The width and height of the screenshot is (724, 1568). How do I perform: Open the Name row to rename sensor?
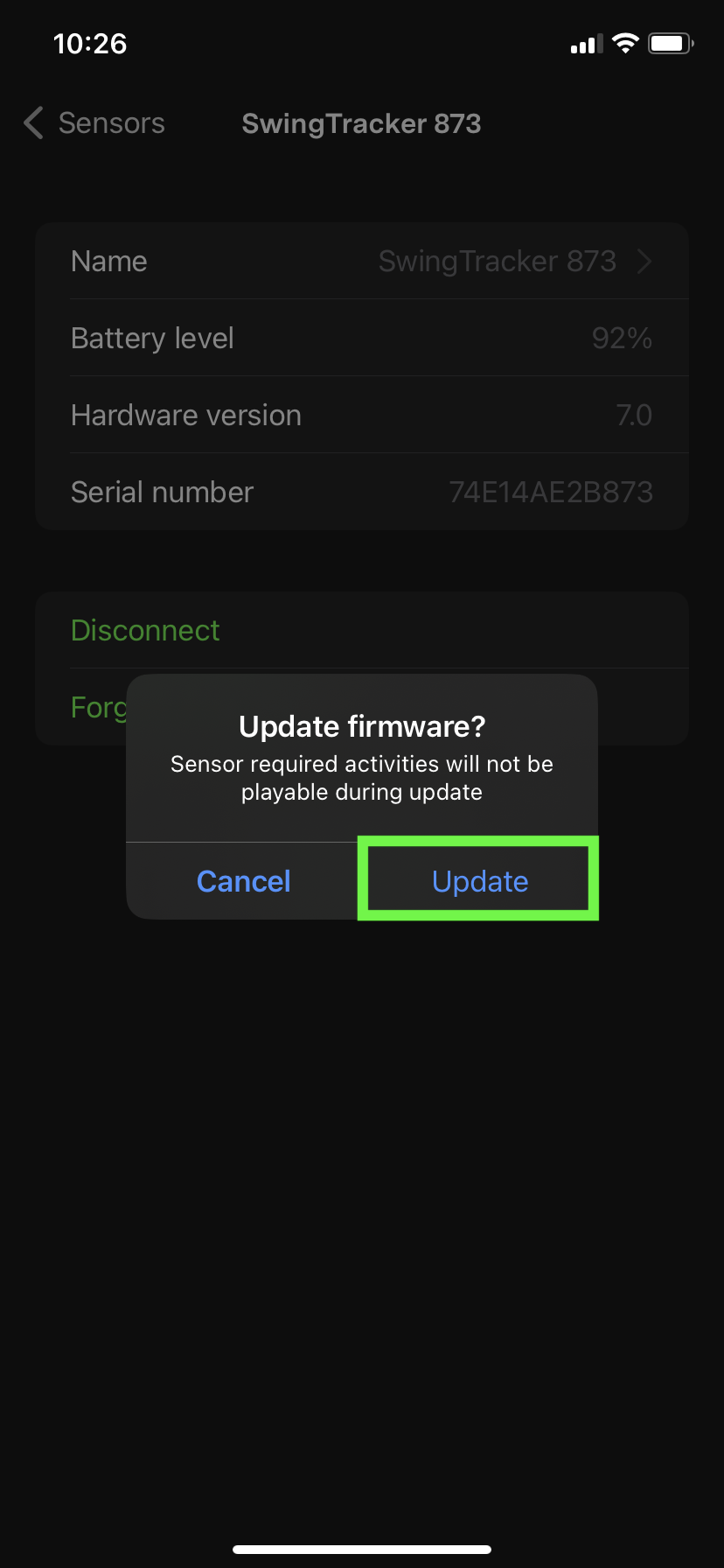click(x=362, y=261)
